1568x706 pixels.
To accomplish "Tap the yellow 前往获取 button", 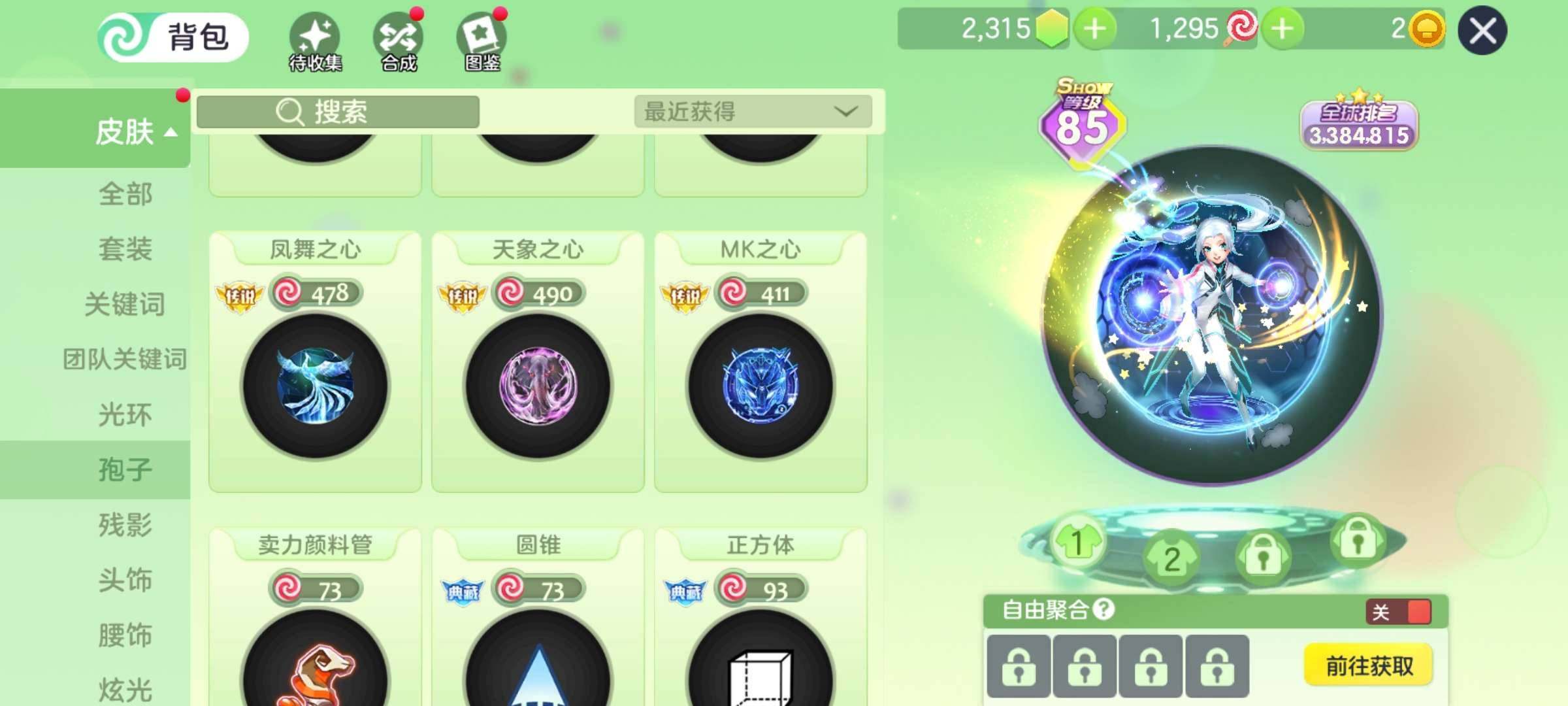I will click(x=1369, y=665).
